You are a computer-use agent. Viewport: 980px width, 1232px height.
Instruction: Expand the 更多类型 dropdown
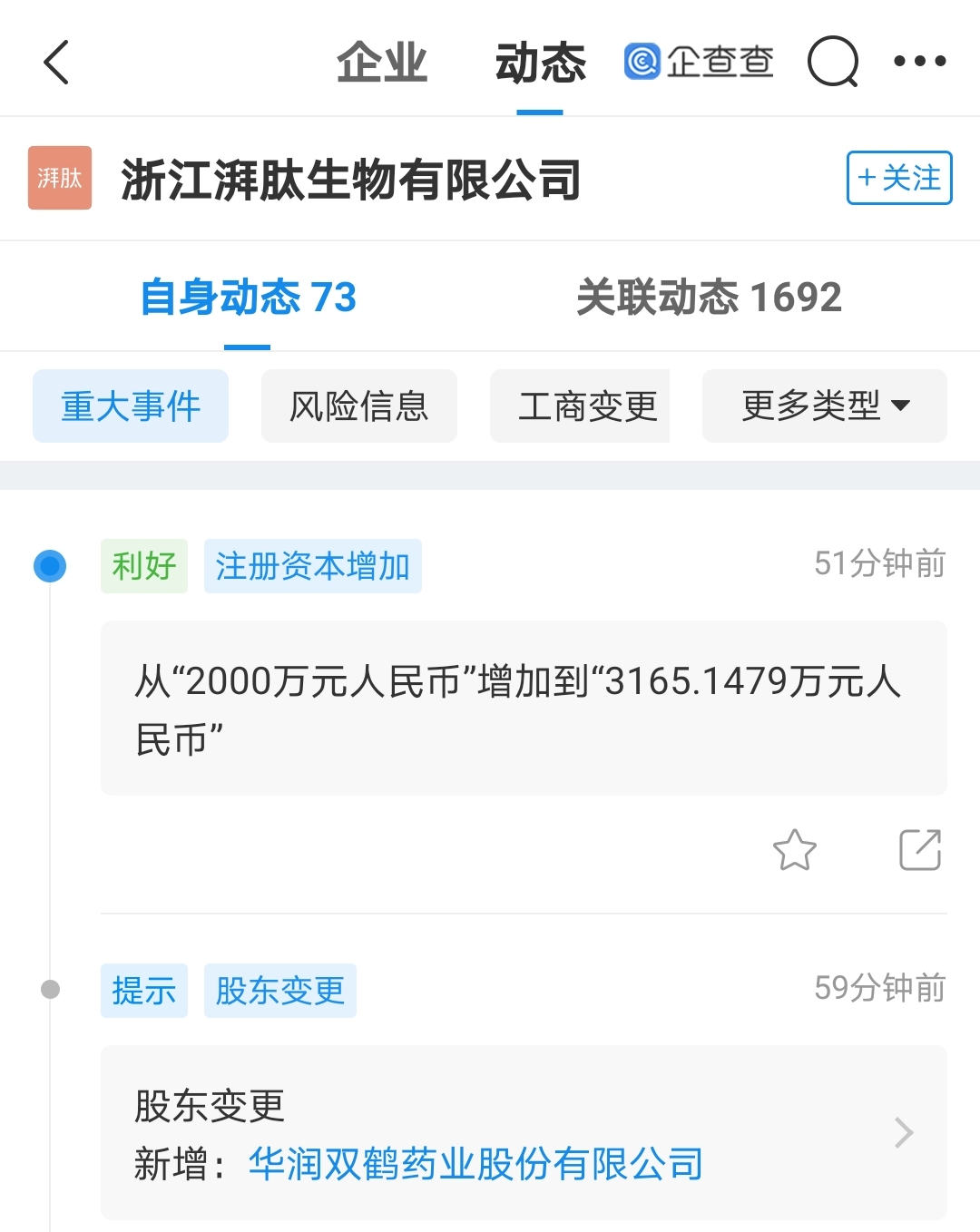point(824,406)
